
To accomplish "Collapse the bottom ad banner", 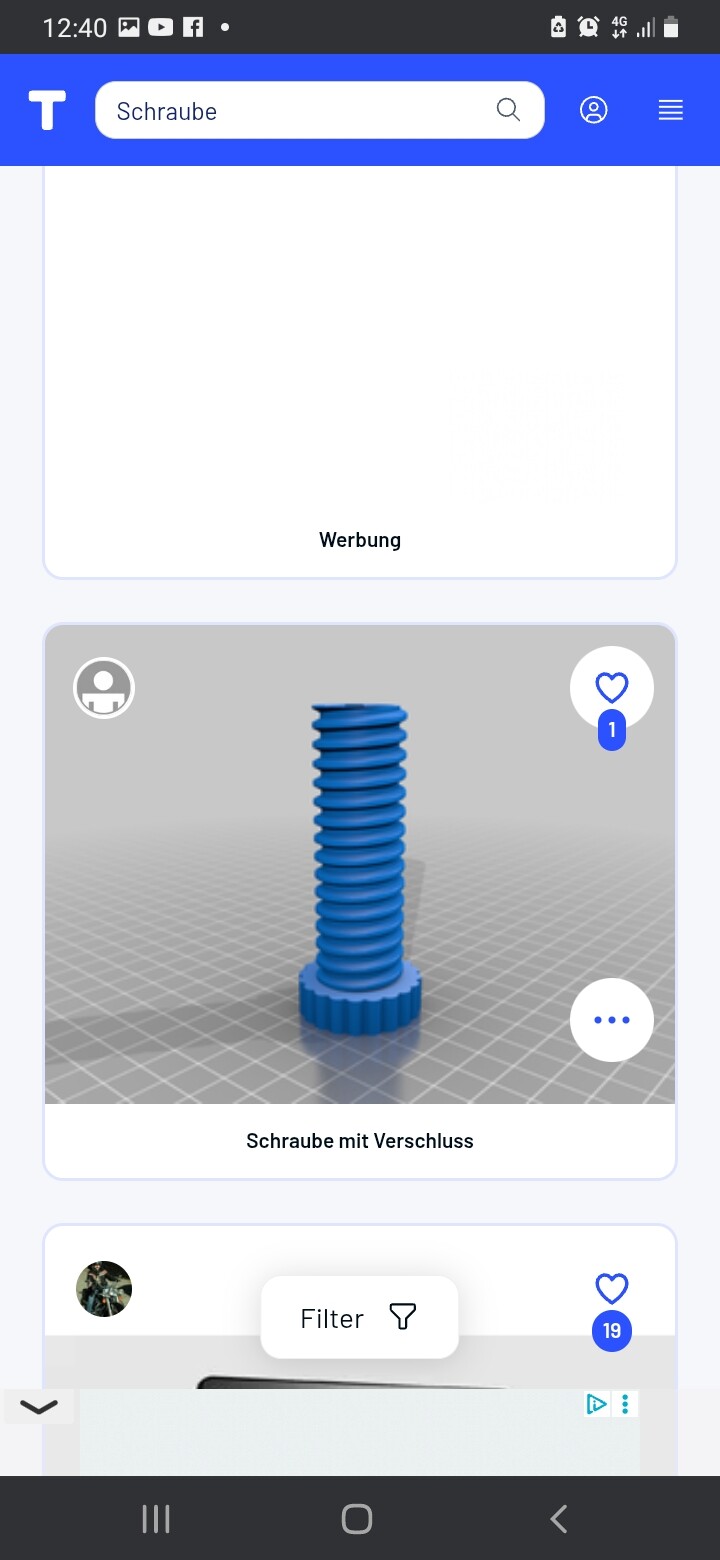I will pyautogui.click(x=39, y=1407).
